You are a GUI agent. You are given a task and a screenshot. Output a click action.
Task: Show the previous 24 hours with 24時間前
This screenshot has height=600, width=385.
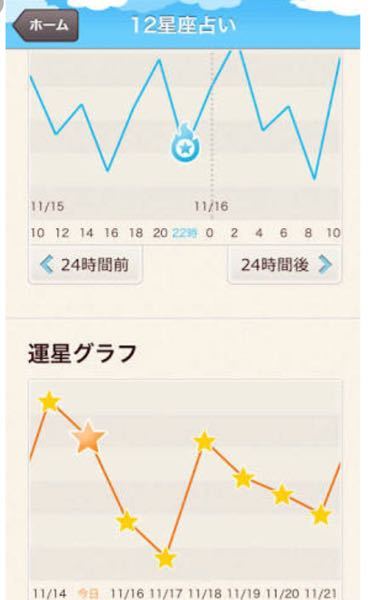pyautogui.click(x=85, y=265)
